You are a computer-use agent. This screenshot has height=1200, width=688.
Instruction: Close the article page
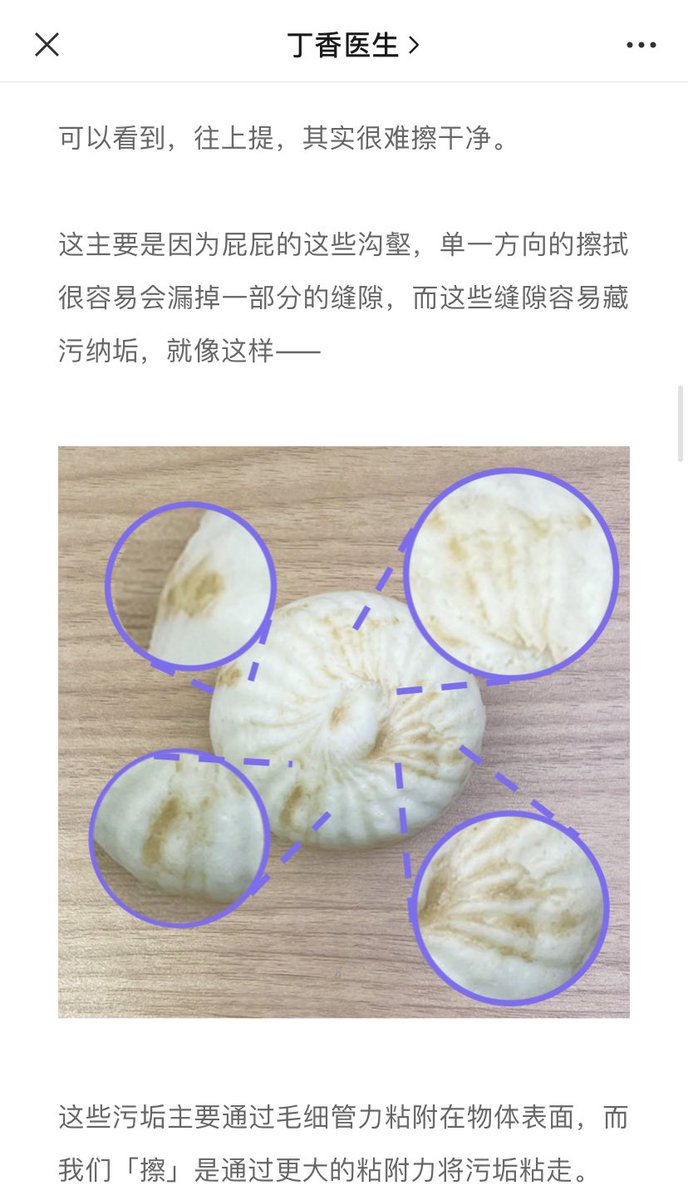tap(47, 44)
